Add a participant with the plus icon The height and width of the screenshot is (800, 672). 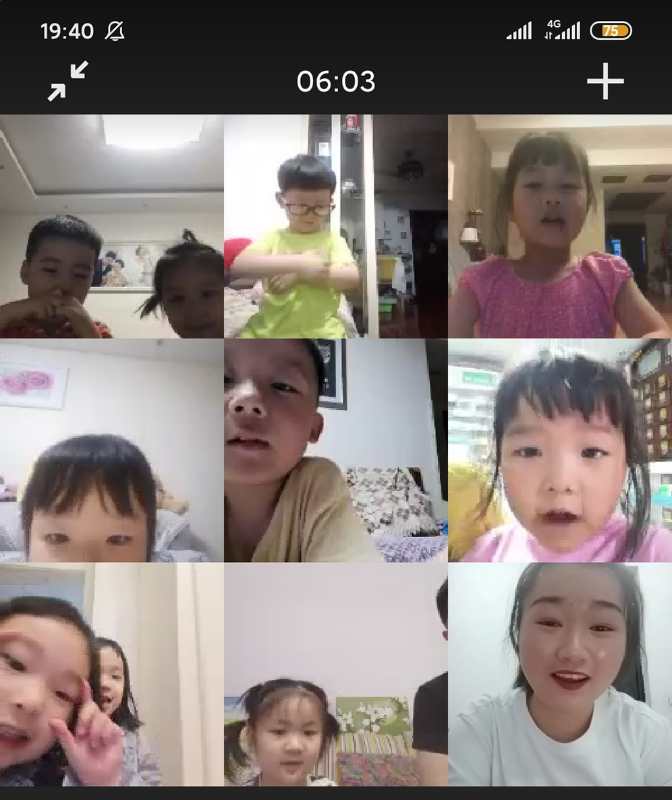point(604,81)
